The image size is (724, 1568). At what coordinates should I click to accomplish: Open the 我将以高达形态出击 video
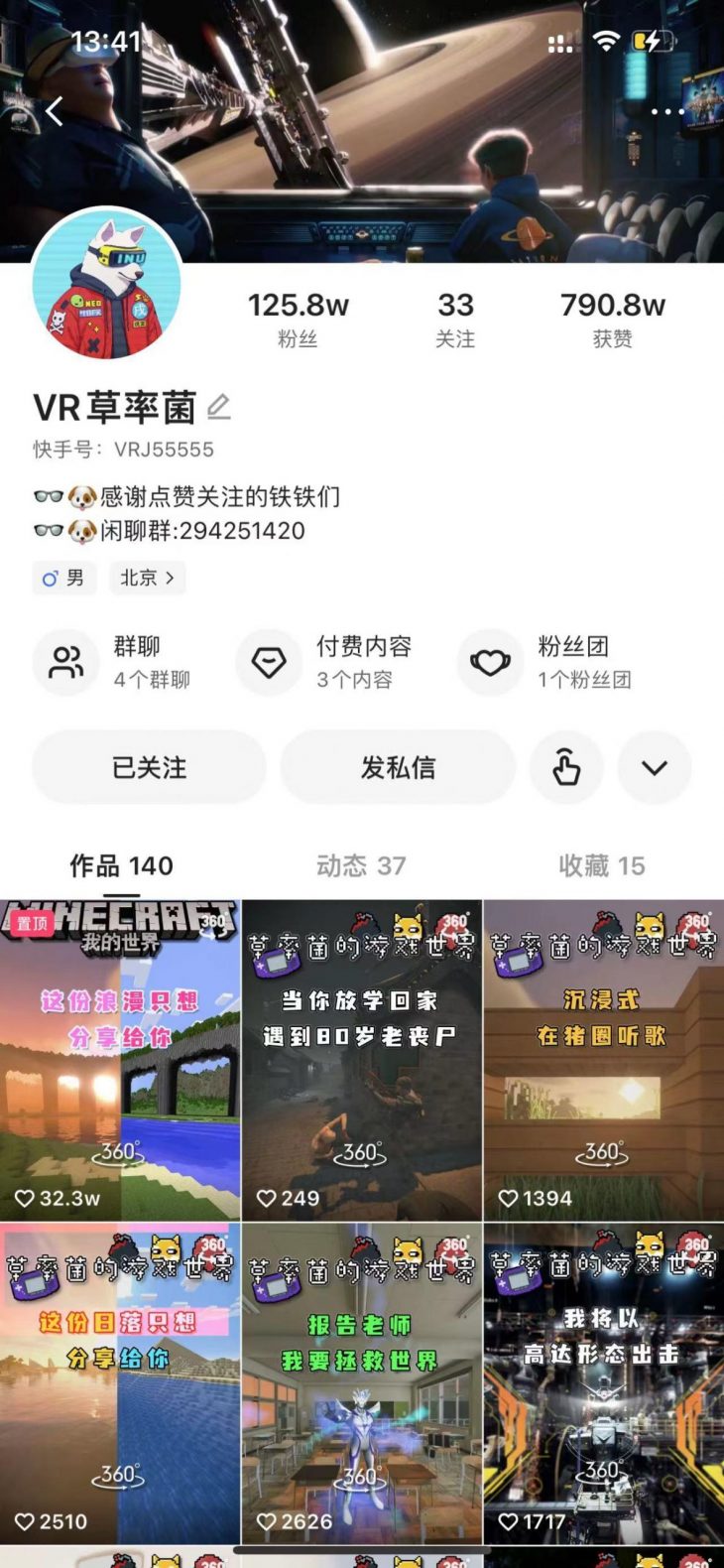(x=603, y=1384)
